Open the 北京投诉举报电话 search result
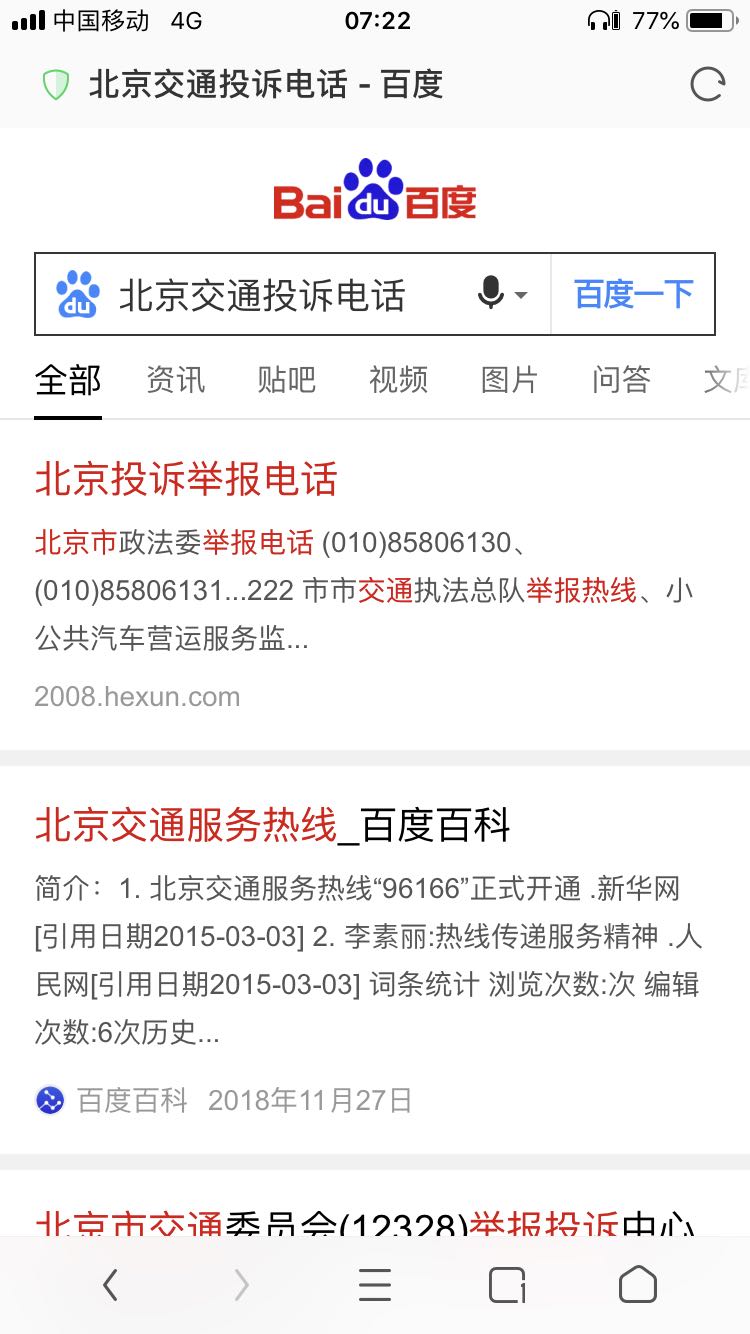Image resolution: width=750 pixels, height=1334 pixels. click(186, 480)
